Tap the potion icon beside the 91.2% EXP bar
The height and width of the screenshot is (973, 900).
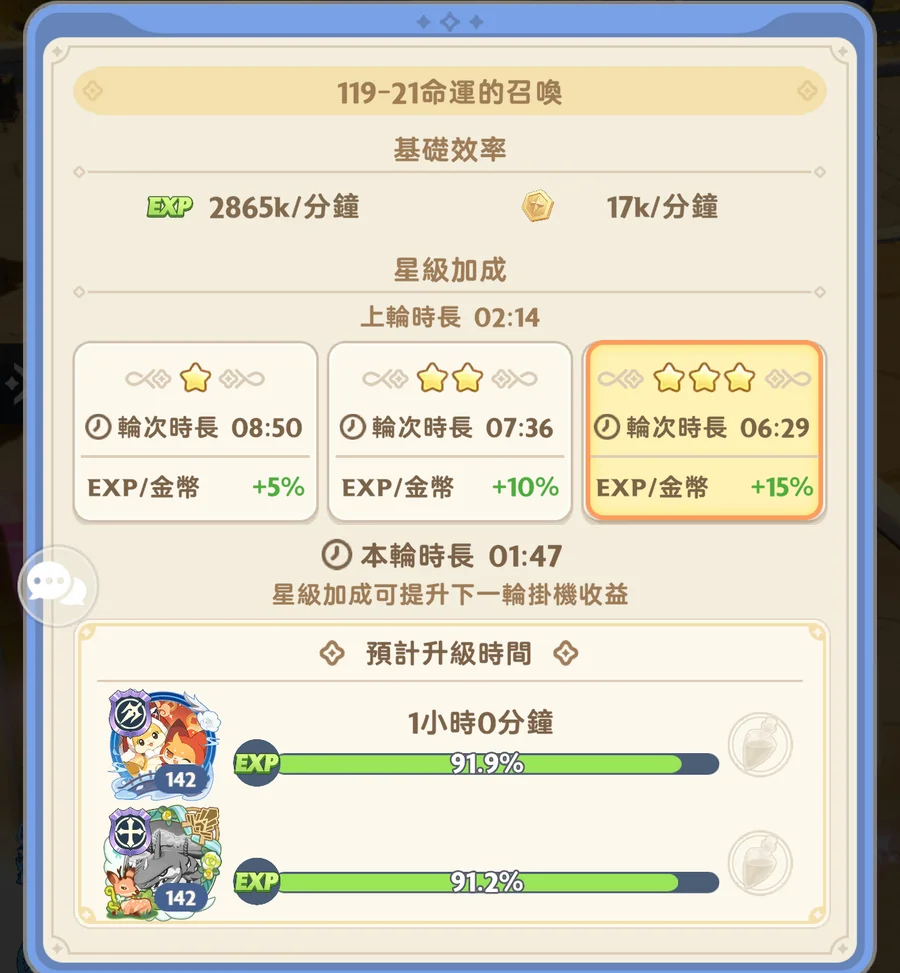click(760, 862)
